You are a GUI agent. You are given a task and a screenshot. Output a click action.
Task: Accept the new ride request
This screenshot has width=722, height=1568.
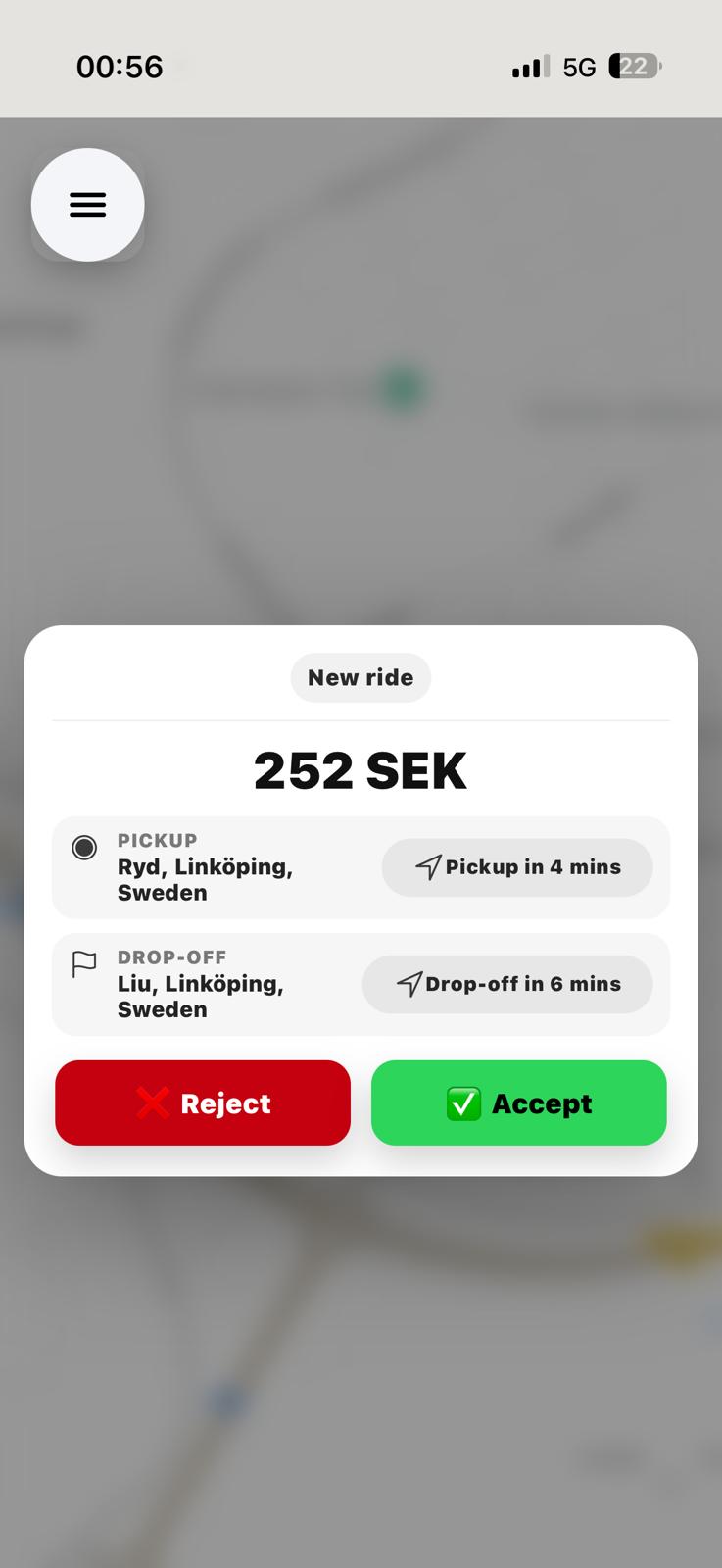518,1102
